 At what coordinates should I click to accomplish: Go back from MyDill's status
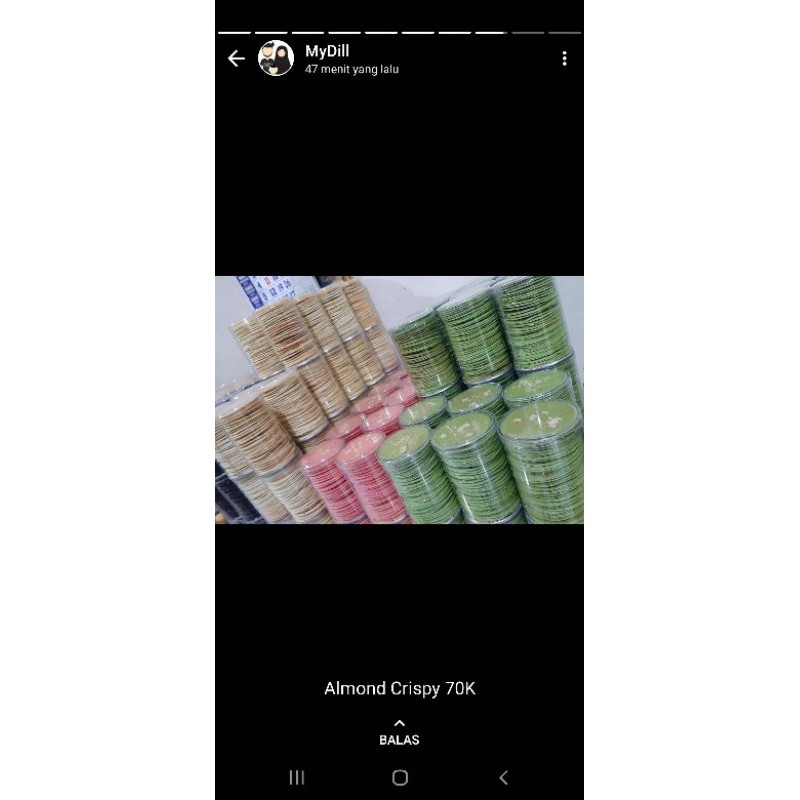click(x=236, y=59)
